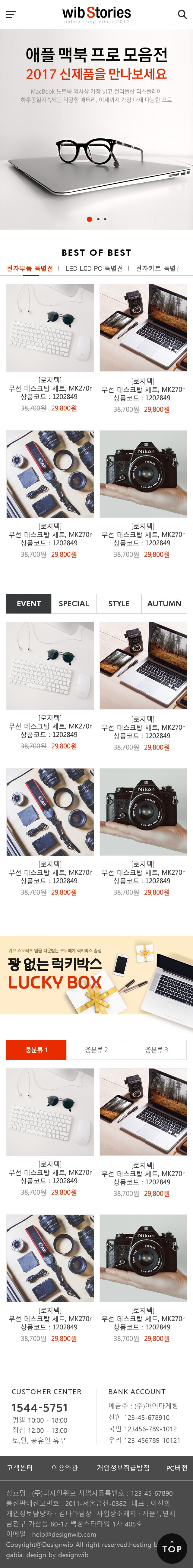Select the EVENT tab

click(x=29, y=603)
